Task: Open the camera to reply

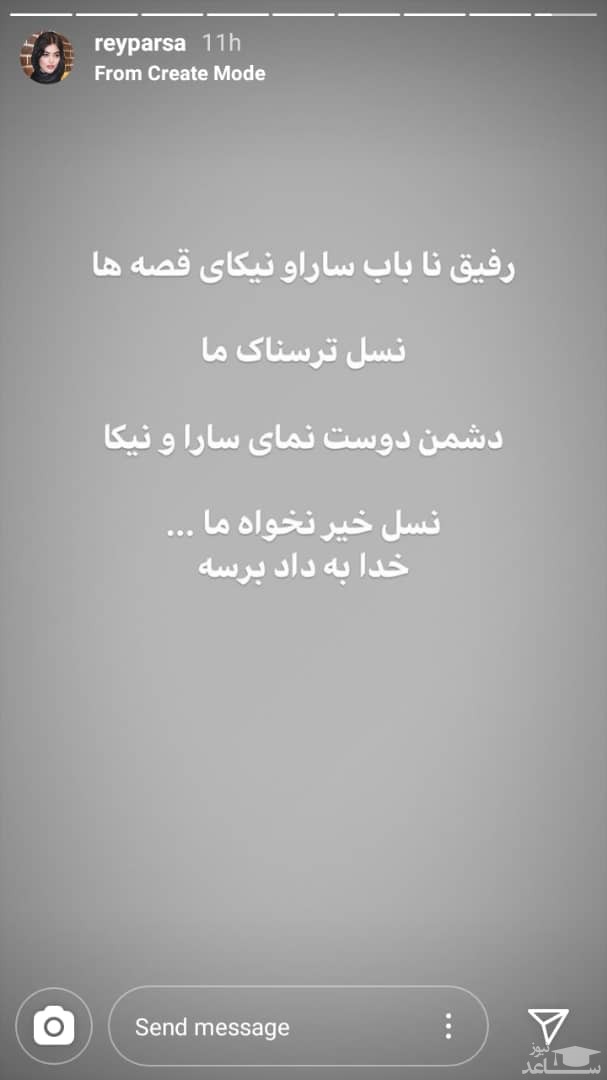Action: (55, 1026)
